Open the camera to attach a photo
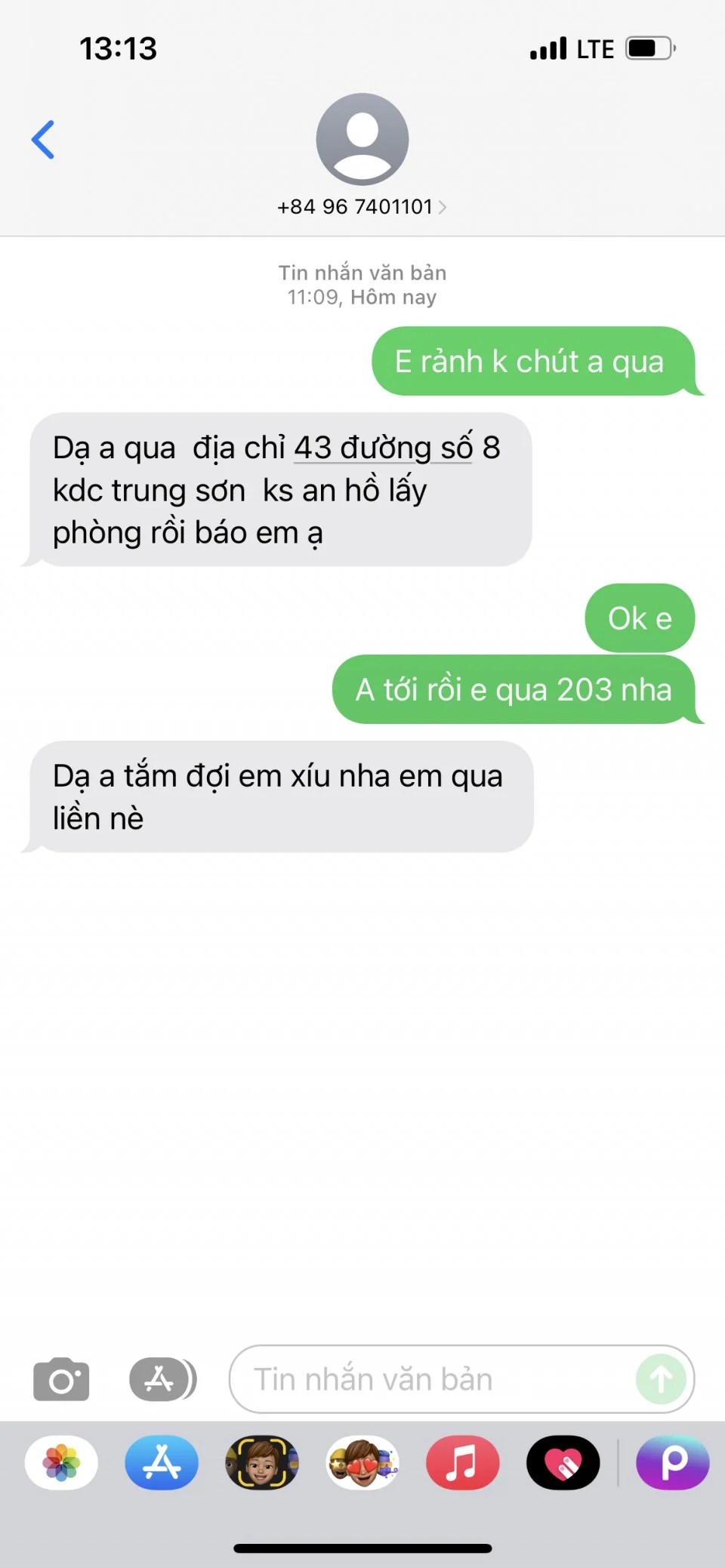Viewport: 725px width, 1568px height. (61, 1380)
